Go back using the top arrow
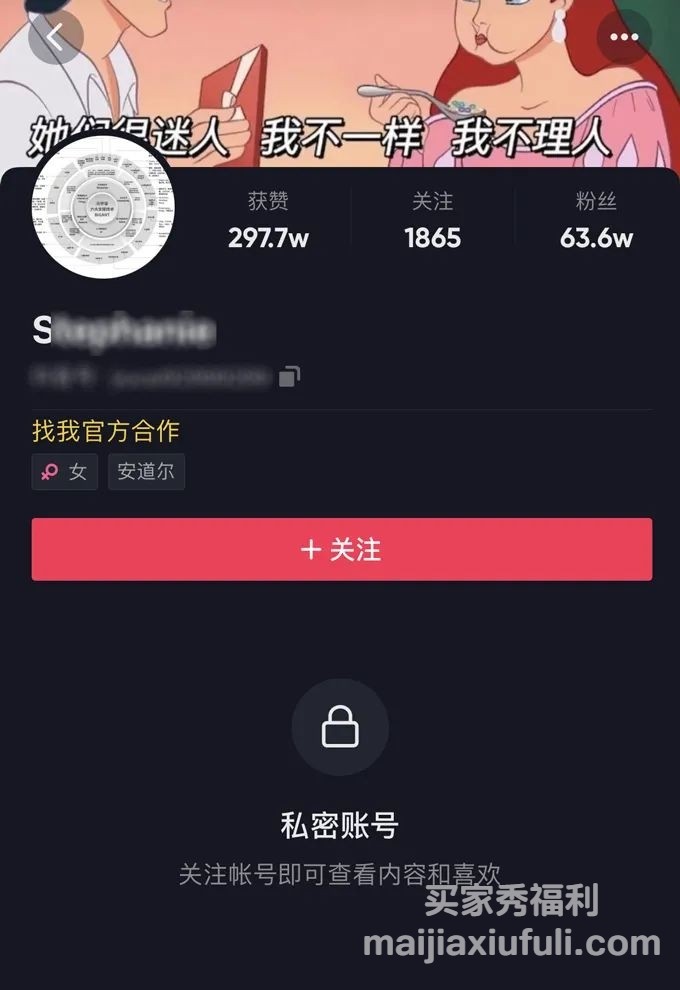 coord(55,38)
